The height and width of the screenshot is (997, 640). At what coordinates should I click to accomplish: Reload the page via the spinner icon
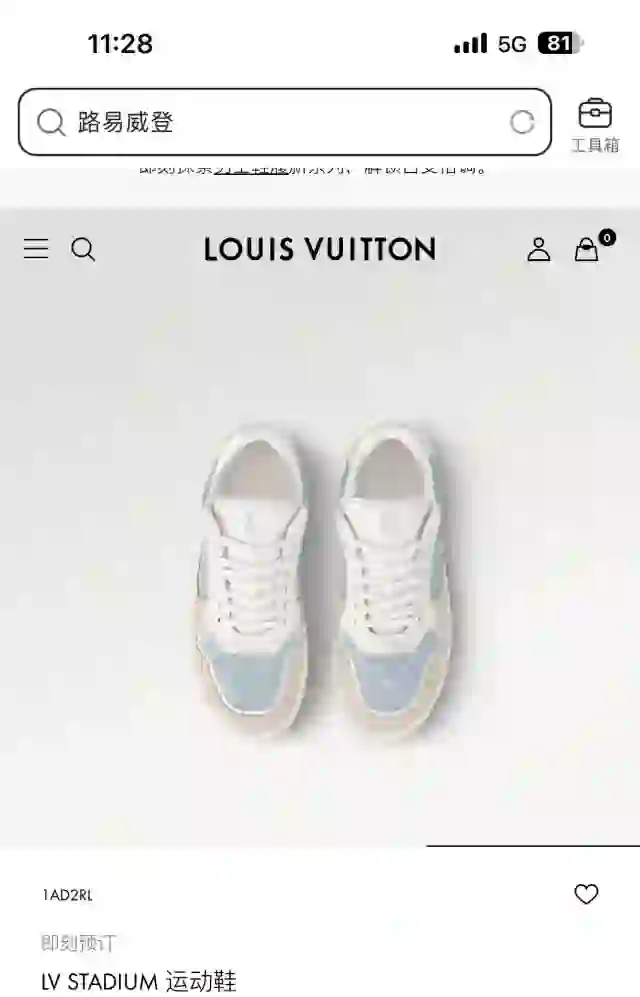[522, 123]
